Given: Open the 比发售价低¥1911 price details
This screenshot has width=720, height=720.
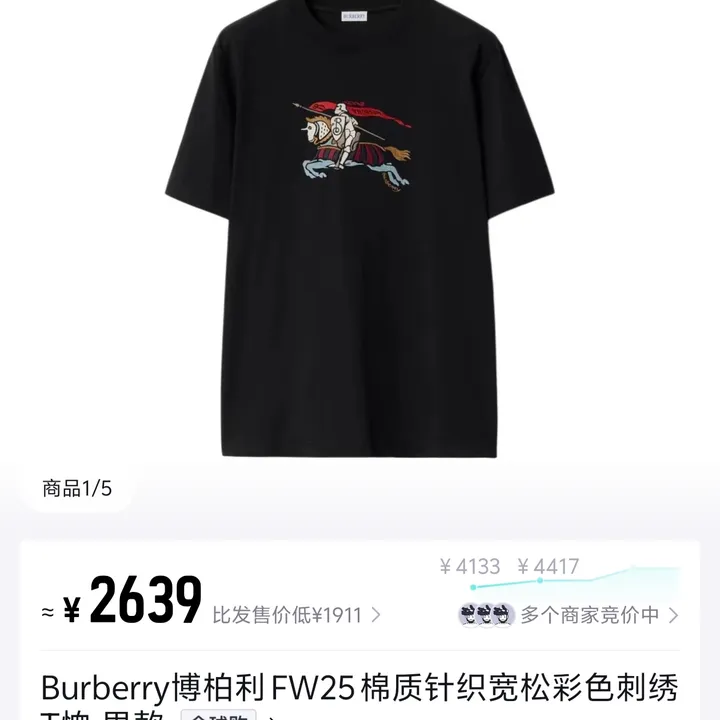Looking at the screenshot, I should [x=296, y=615].
